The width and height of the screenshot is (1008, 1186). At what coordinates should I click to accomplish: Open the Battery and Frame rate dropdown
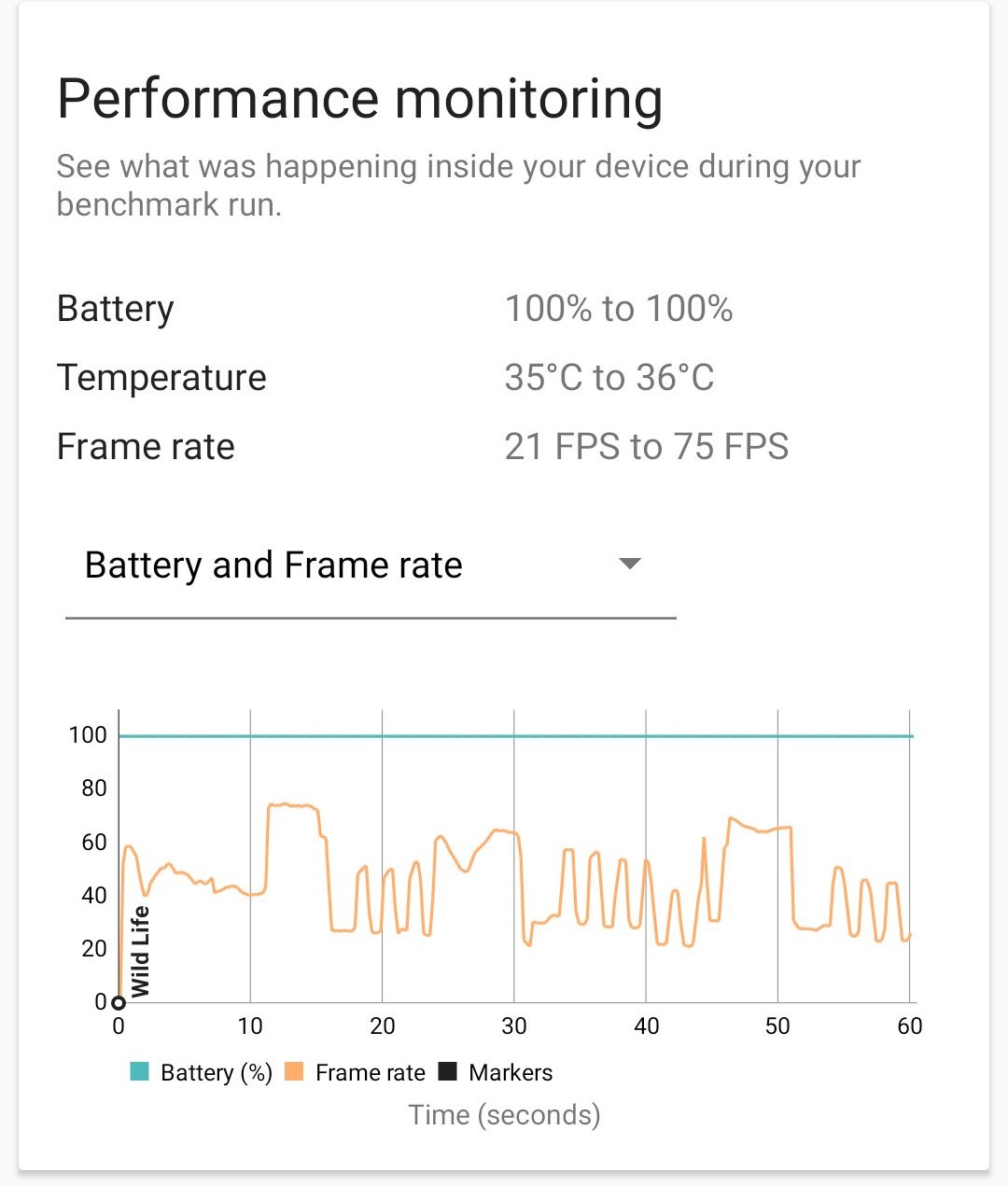point(370,565)
